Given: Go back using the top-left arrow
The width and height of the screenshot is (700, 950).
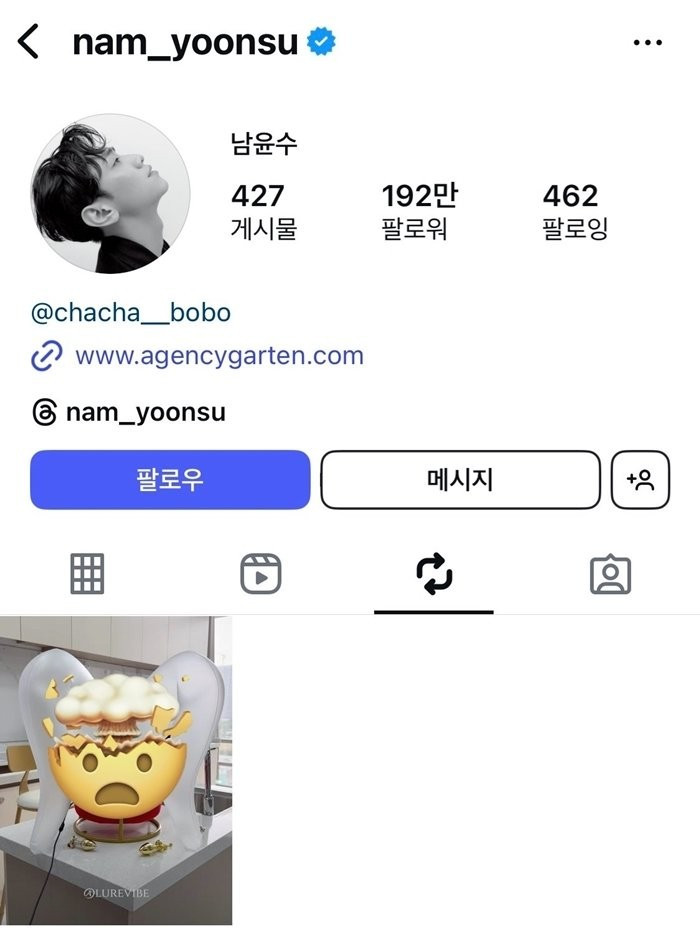Looking at the screenshot, I should (29, 42).
